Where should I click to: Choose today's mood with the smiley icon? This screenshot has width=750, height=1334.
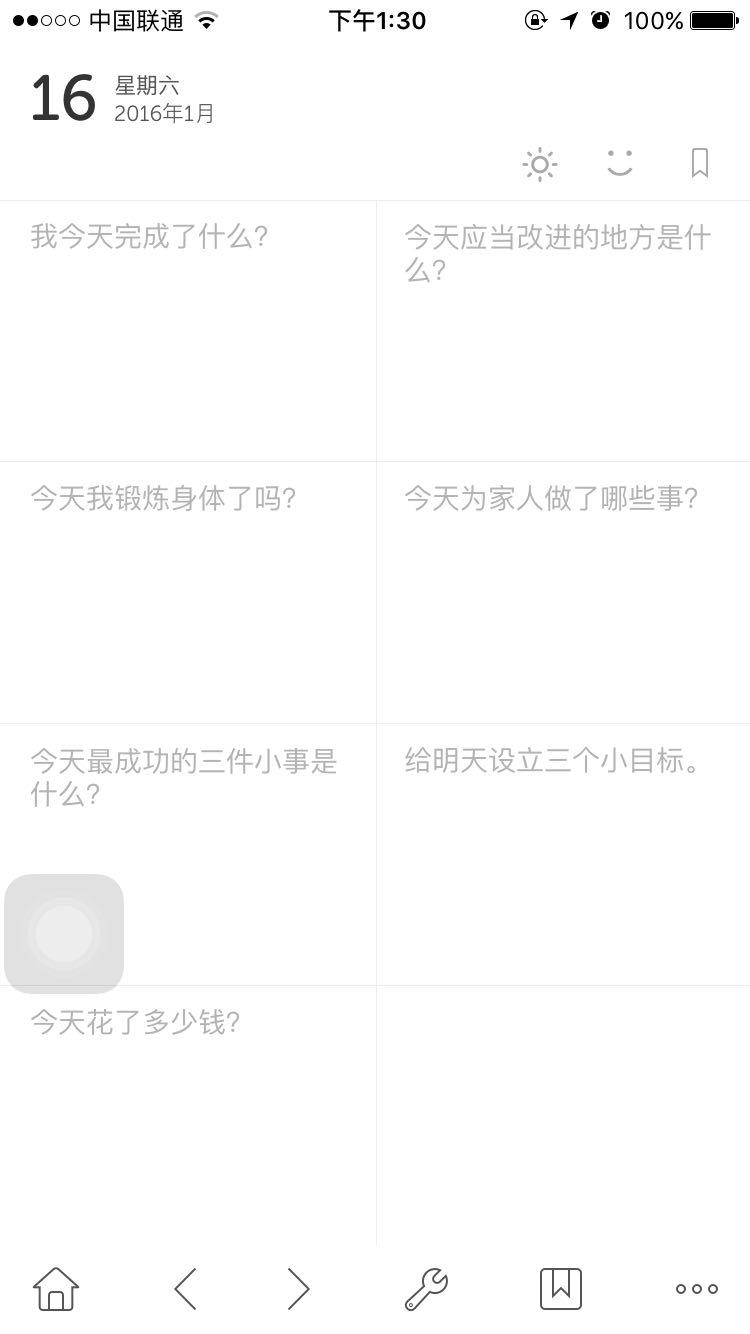[x=620, y=164]
